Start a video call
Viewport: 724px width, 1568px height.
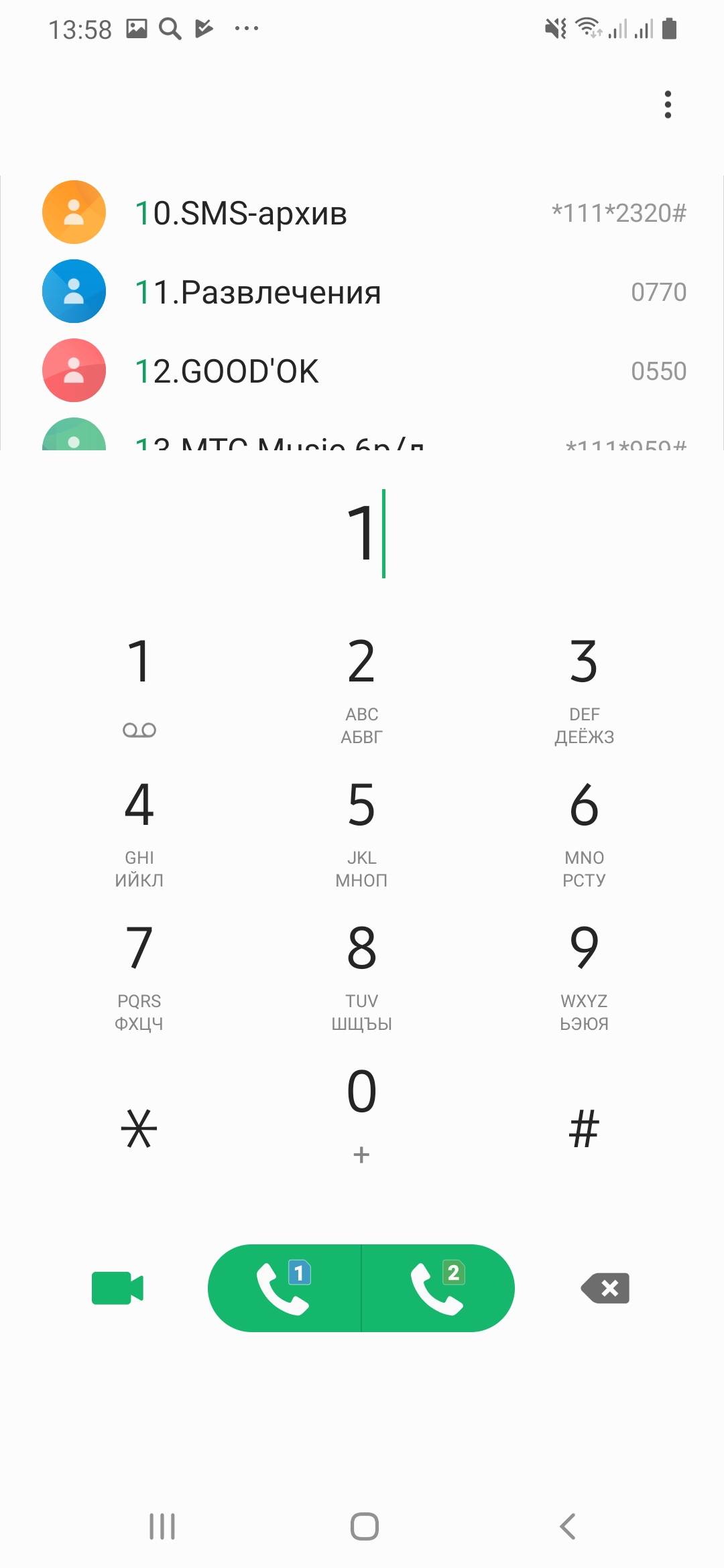click(118, 1288)
